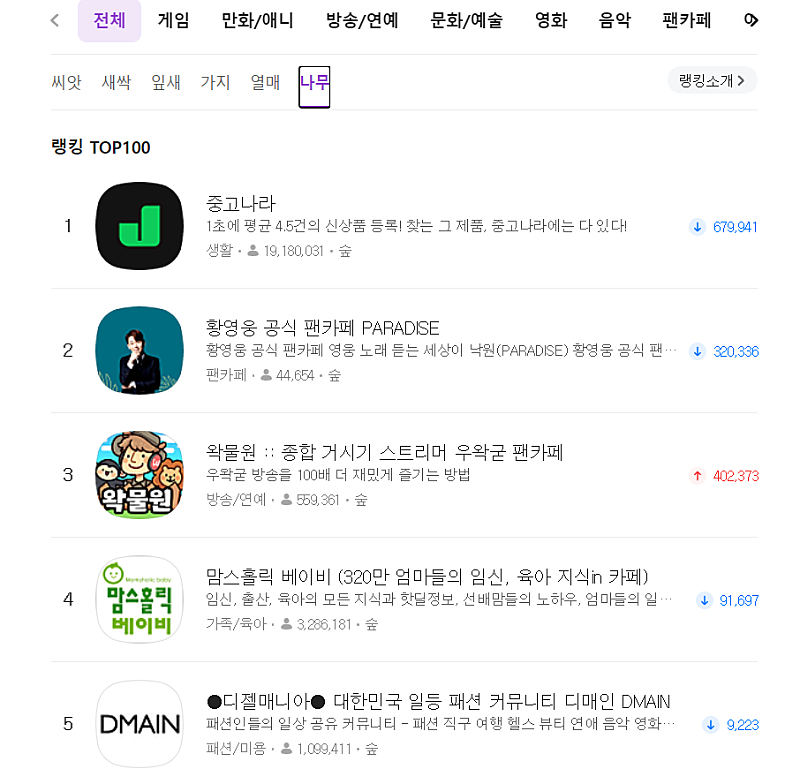This screenshot has height=784, width=800.
Task: Select the 나무 level tab
Action: pyautogui.click(x=314, y=83)
